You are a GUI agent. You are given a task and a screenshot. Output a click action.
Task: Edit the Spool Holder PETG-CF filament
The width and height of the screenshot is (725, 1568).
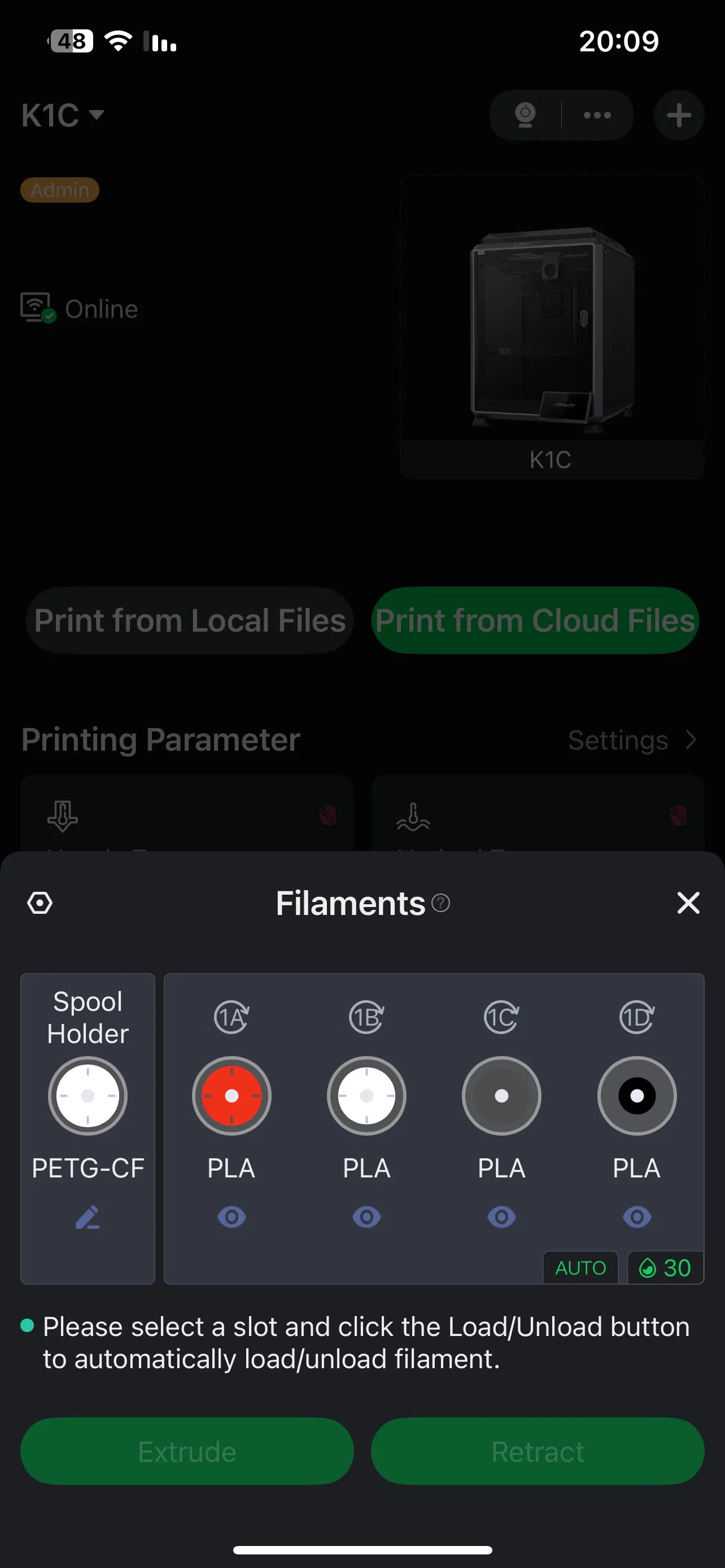pyautogui.click(x=88, y=1217)
